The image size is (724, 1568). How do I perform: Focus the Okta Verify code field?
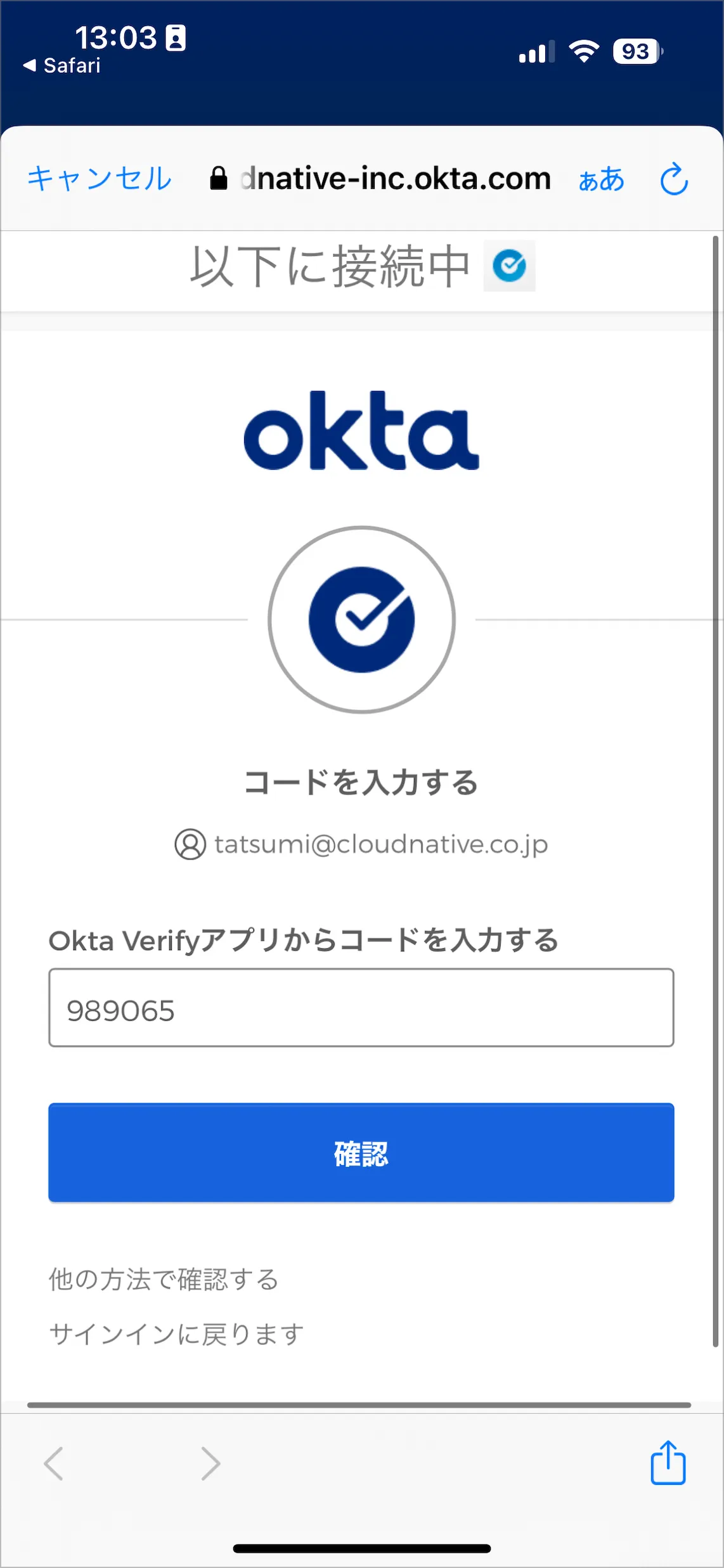361,1008
